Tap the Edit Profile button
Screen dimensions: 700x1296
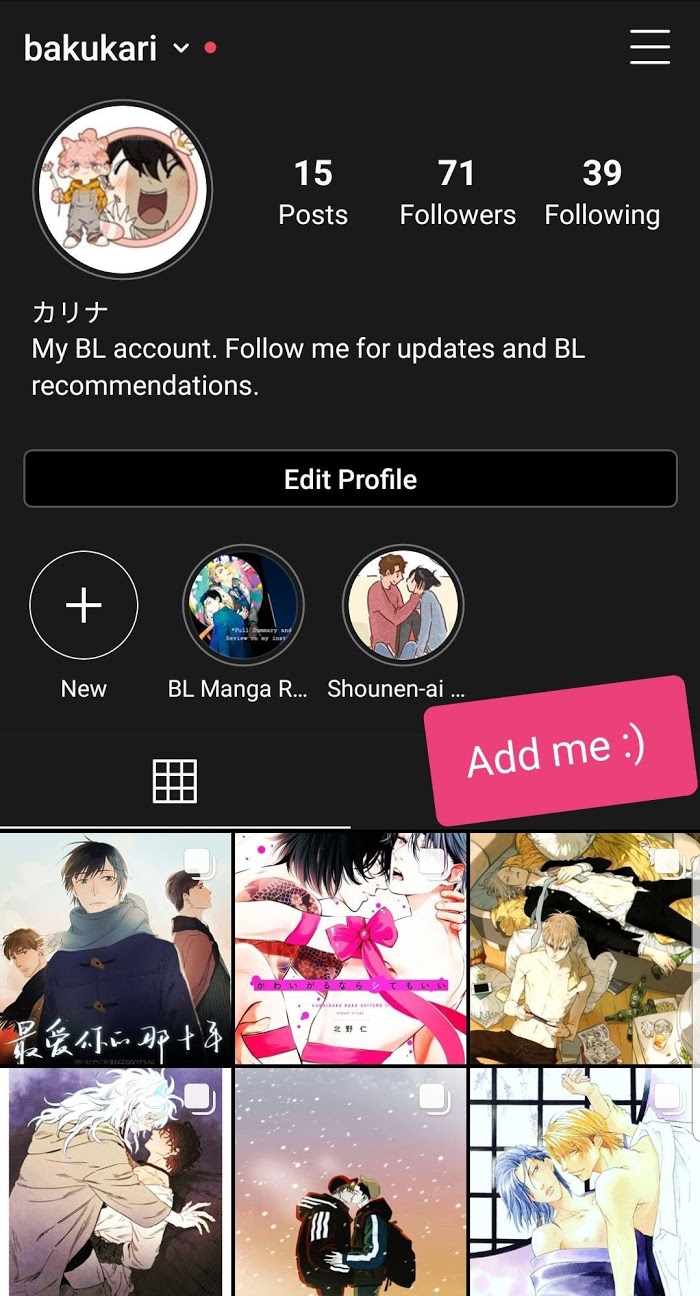pyautogui.click(x=350, y=479)
